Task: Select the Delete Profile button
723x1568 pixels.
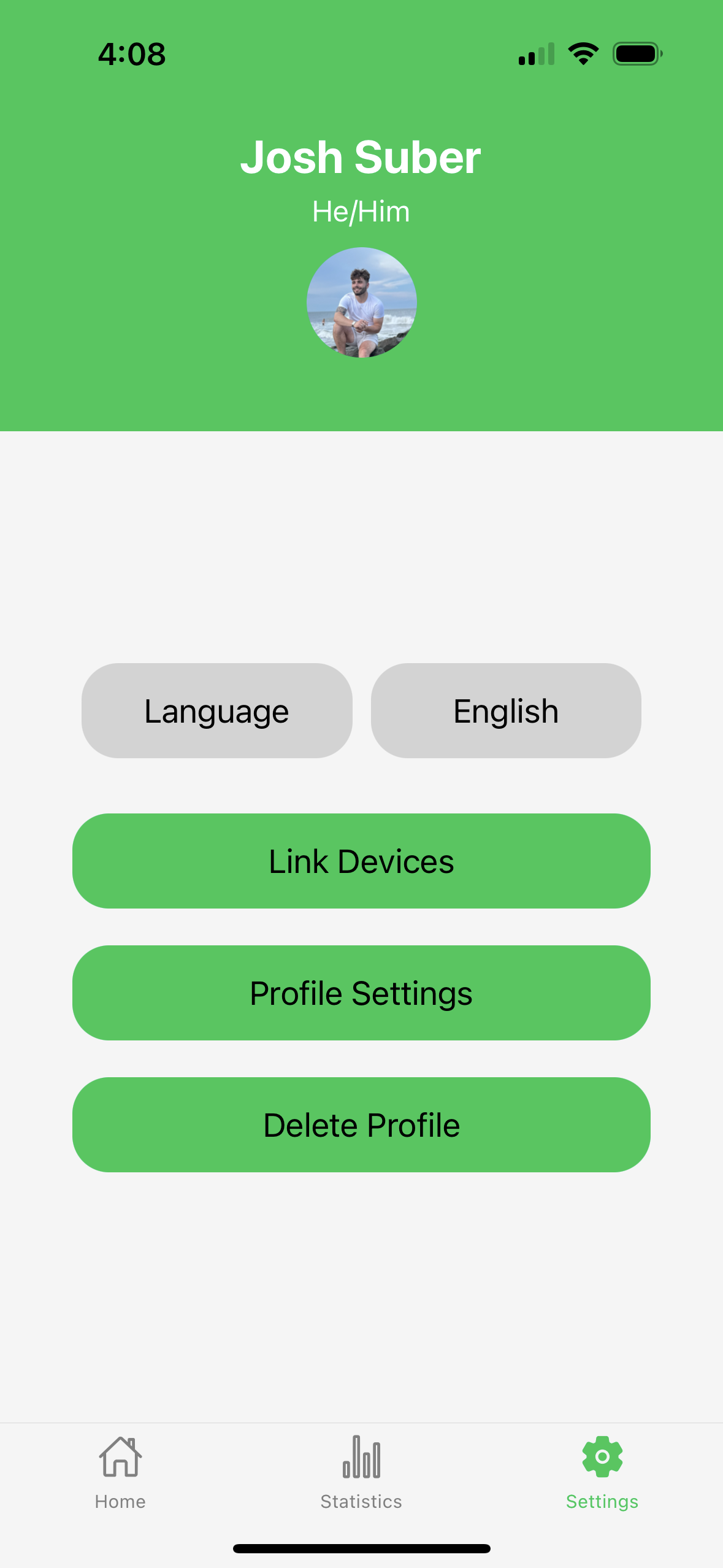Action: click(x=361, y=1124)
